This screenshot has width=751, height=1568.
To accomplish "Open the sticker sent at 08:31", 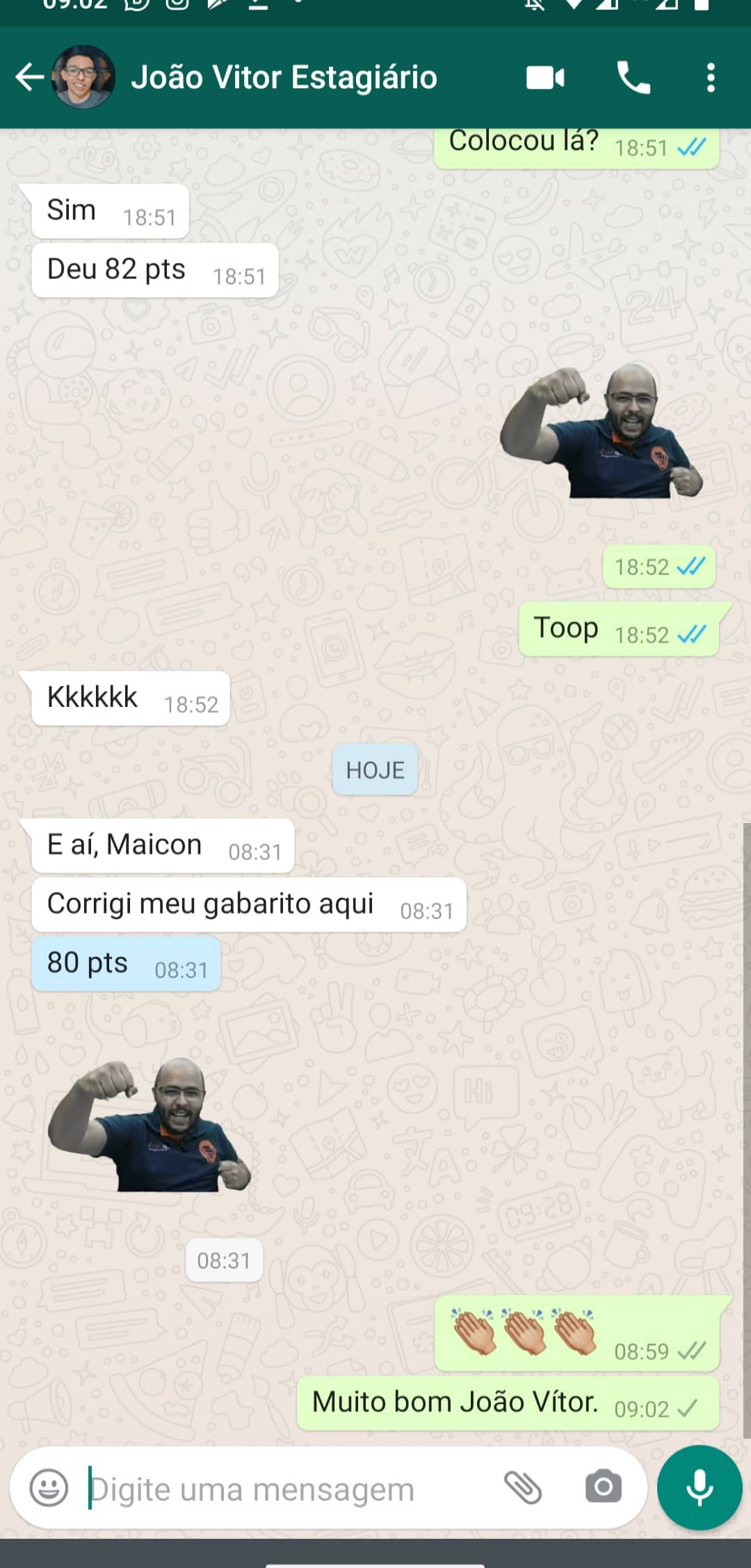I will [x=150, y=1125].
